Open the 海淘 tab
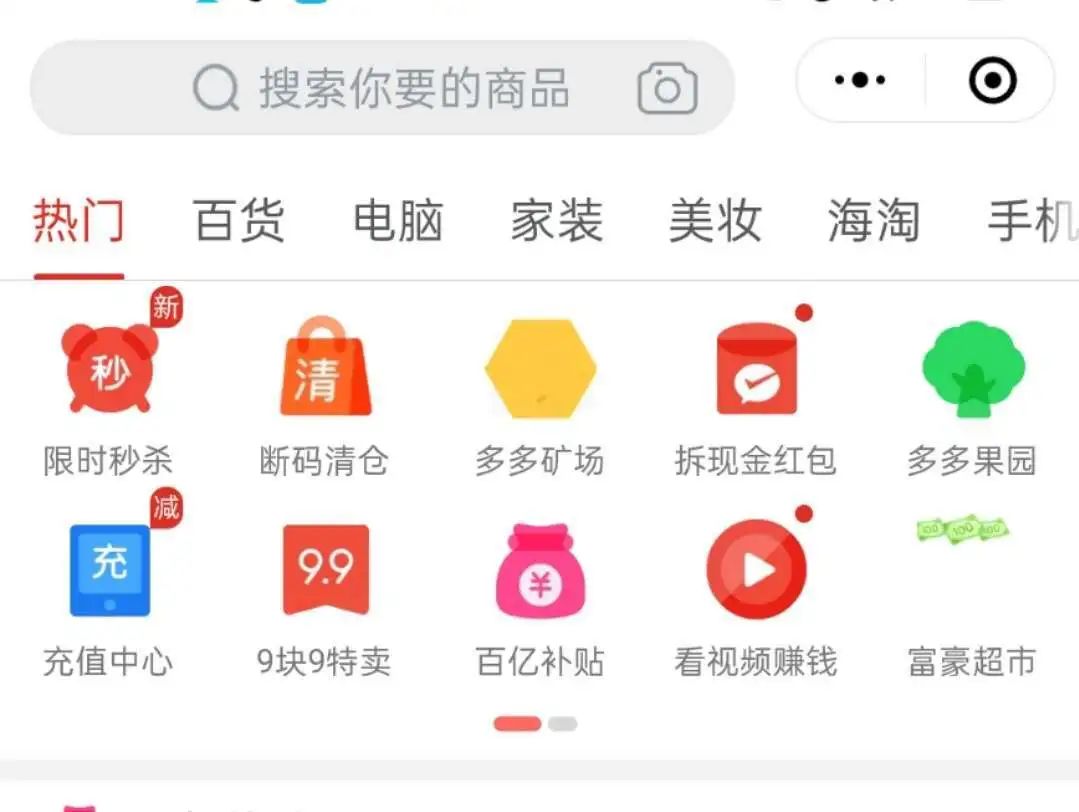The height and width of the screenshot is (812, 1079). click(873, 221)
